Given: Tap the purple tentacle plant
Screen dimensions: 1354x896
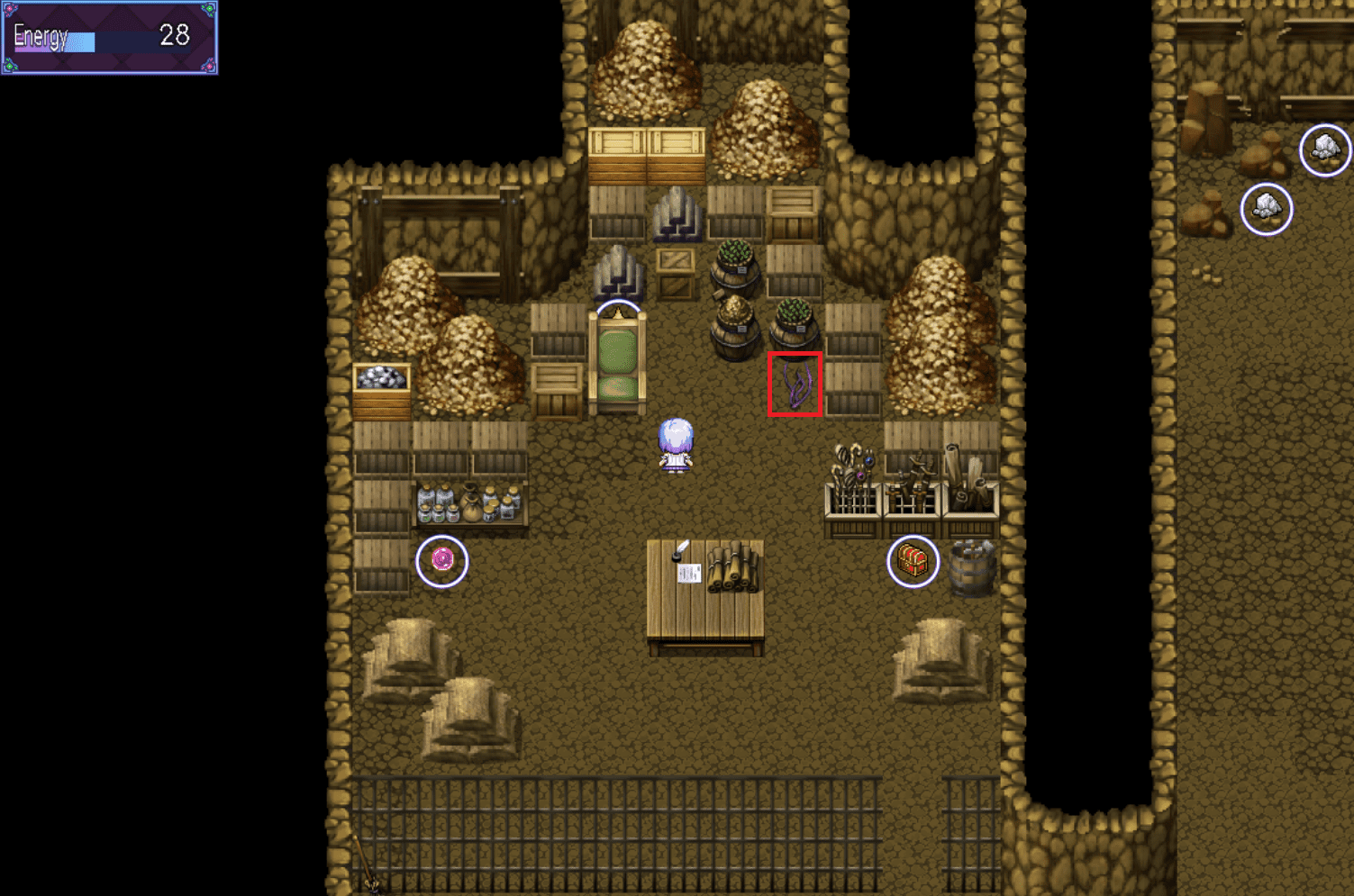Looking at the screenshot, I should click(795, 385).
